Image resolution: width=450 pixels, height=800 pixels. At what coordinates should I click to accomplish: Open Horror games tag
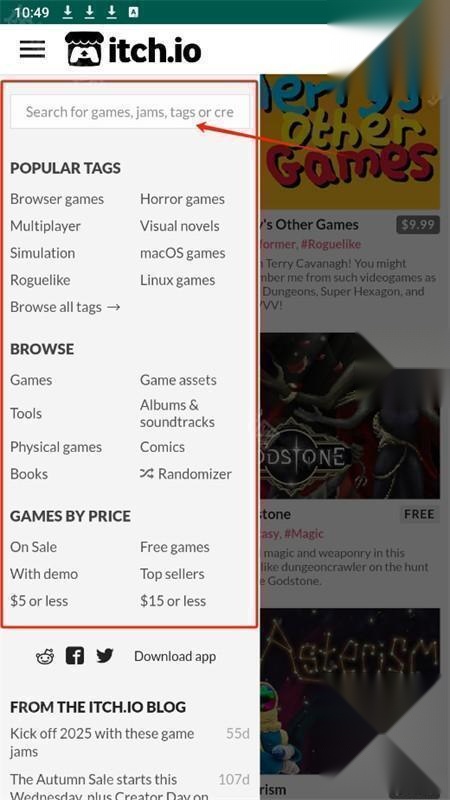coord(182,199)
